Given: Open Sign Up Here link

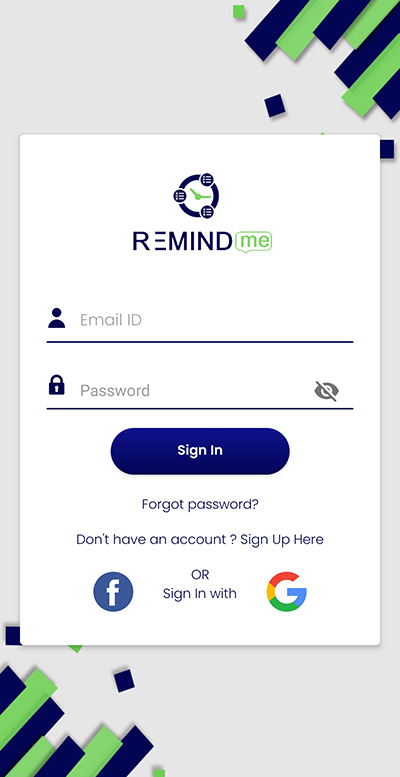Looking at the screenshot, I should tap(282, 539).
